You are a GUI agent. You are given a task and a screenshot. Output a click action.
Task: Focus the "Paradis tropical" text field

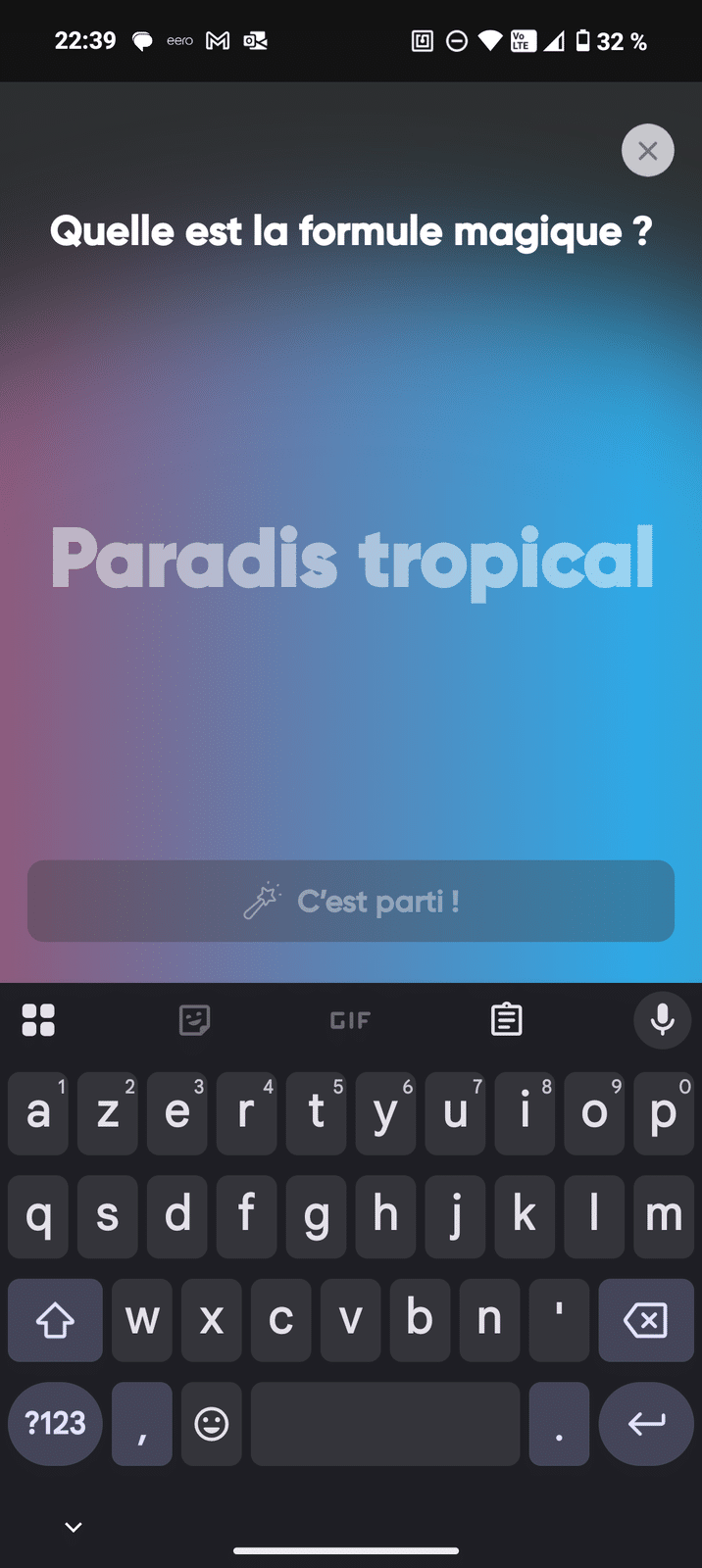[351, 559]
